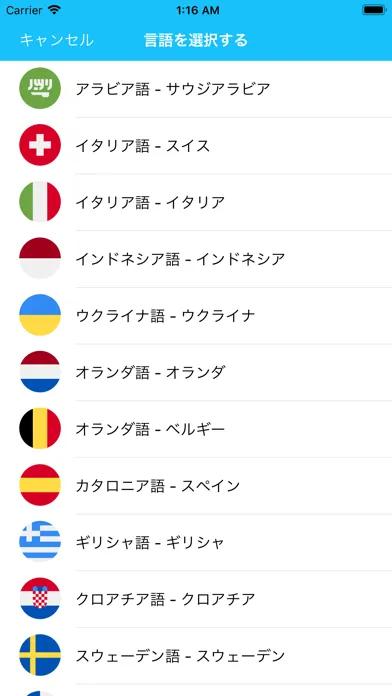Screen dimensions: 392x696
Task: Select ウクライナ語 - ウクライナ
Action: click(x=196, y=316)
